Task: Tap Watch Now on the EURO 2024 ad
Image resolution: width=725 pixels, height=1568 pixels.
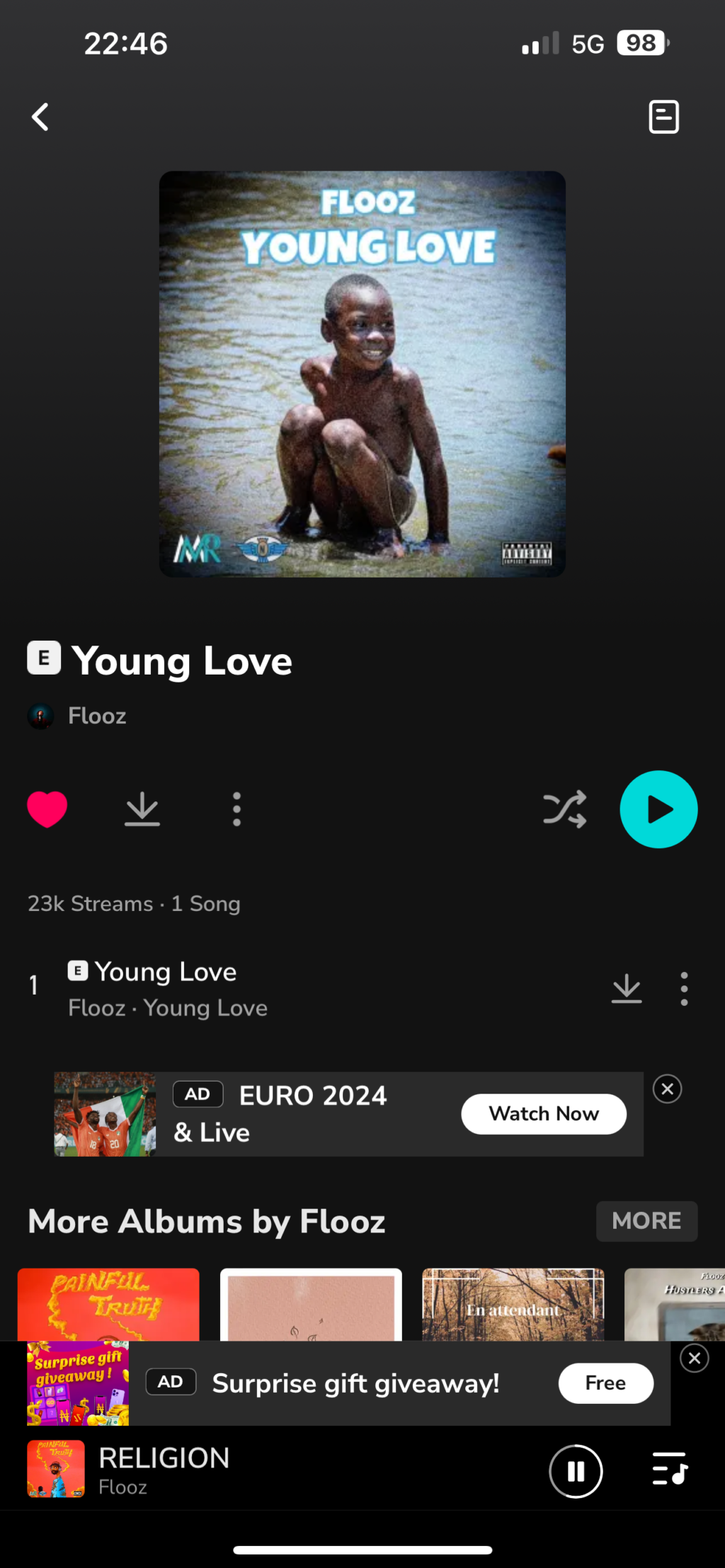Action: 544,1114
